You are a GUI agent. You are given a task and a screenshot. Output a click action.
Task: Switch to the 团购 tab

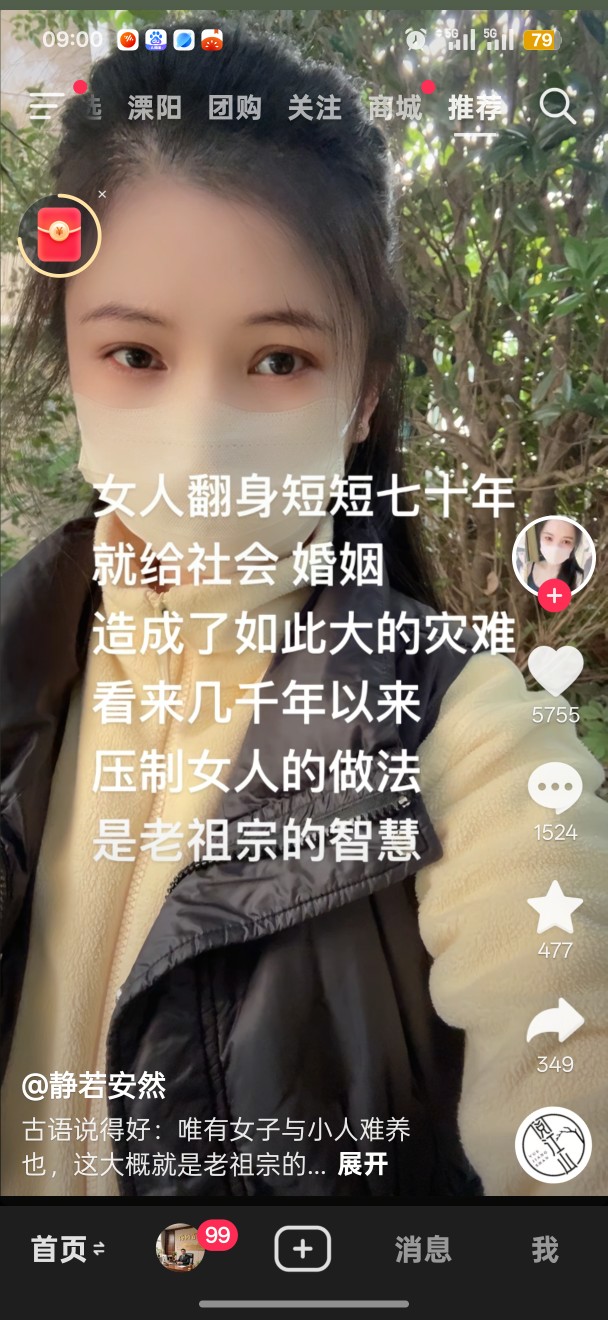tap(235, 108)
